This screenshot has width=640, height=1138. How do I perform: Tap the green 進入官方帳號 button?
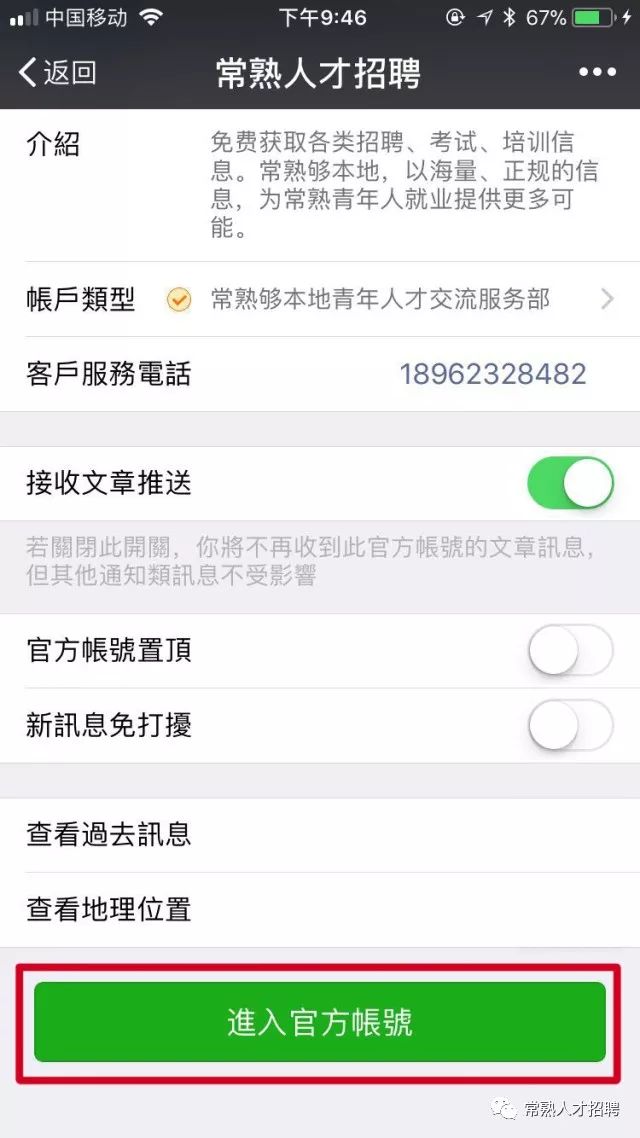pos(320,1022)
